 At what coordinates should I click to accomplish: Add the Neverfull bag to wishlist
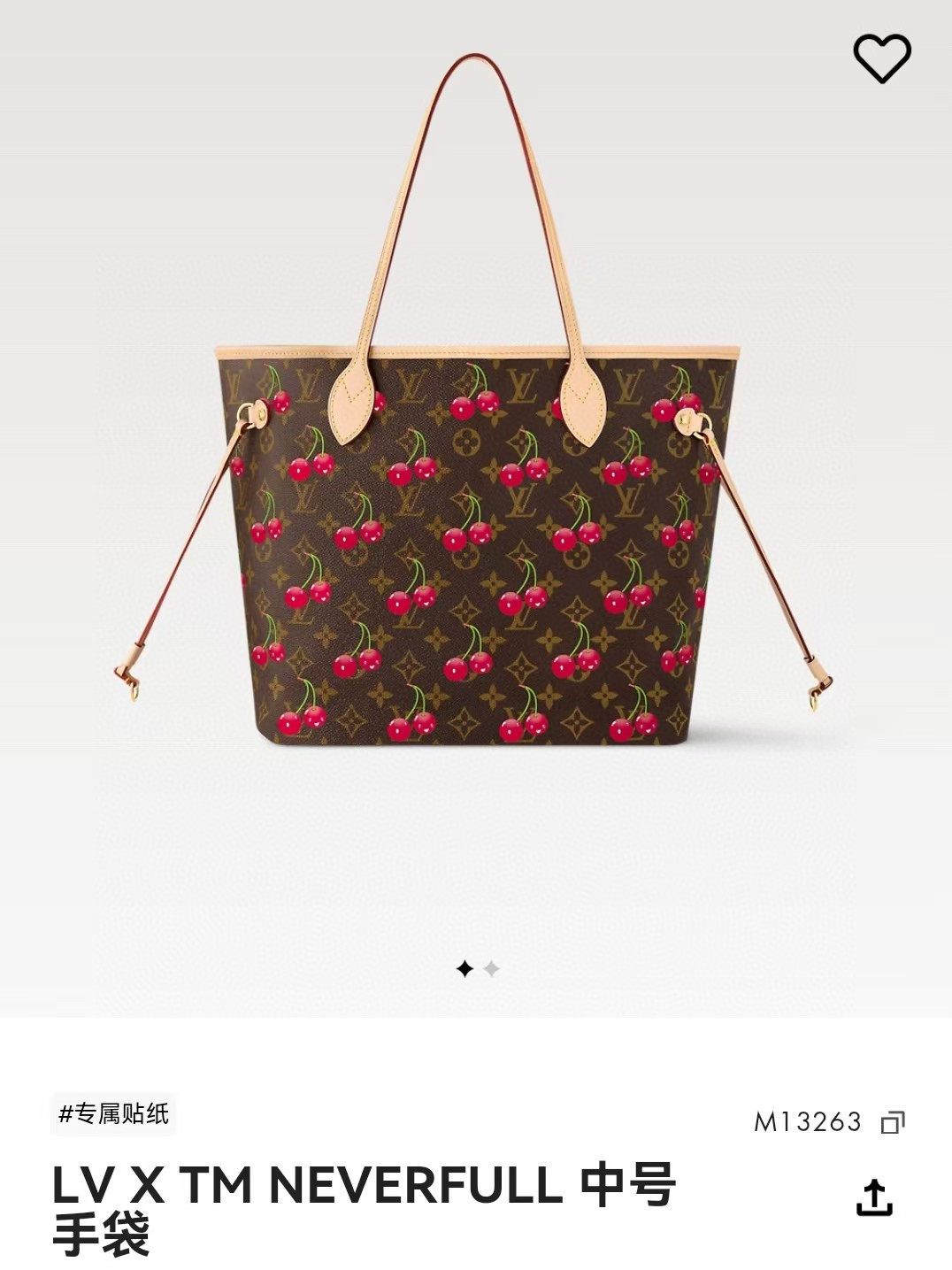coord(881,58)
